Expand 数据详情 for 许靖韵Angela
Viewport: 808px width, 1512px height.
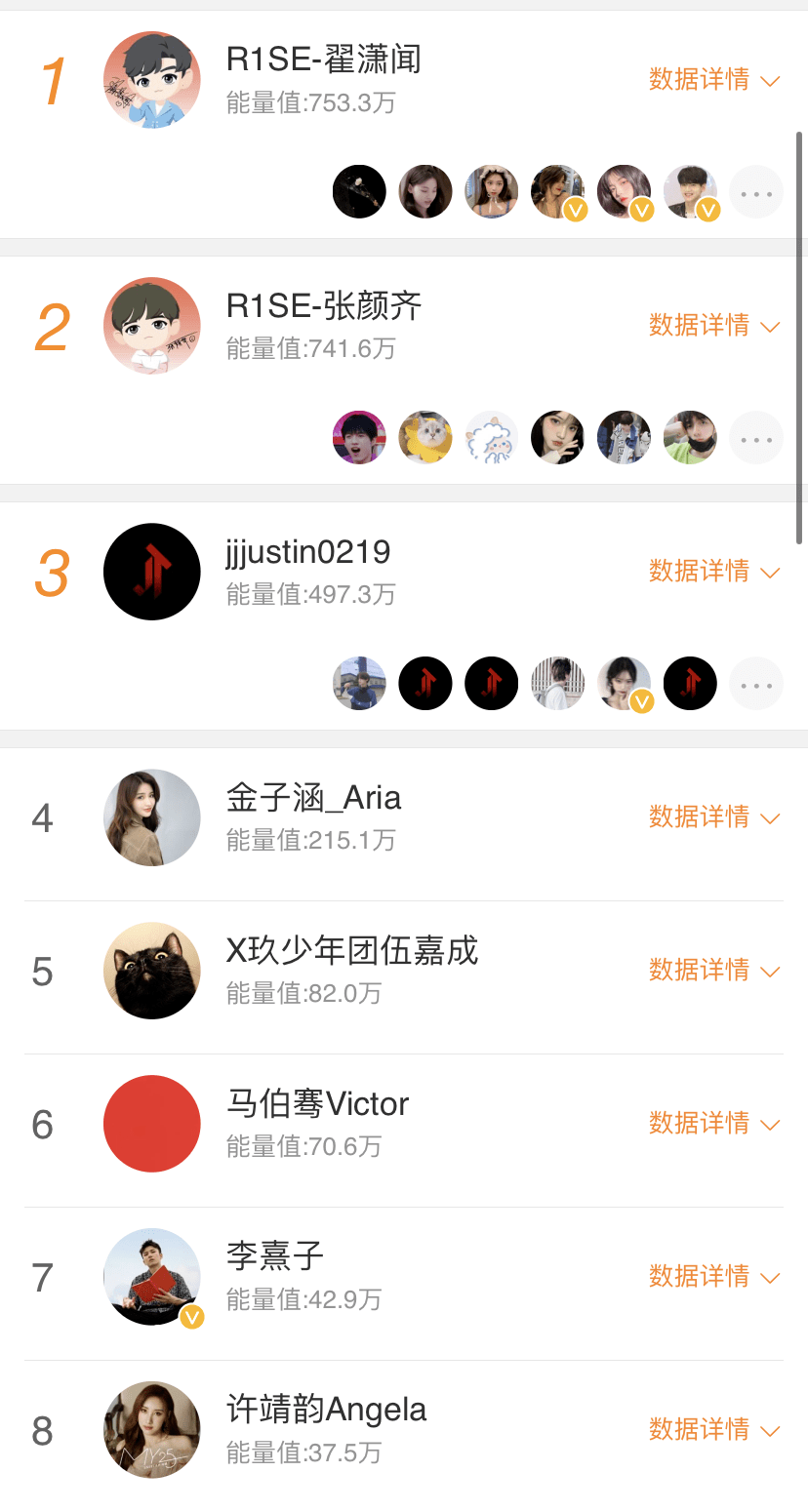714,1430
